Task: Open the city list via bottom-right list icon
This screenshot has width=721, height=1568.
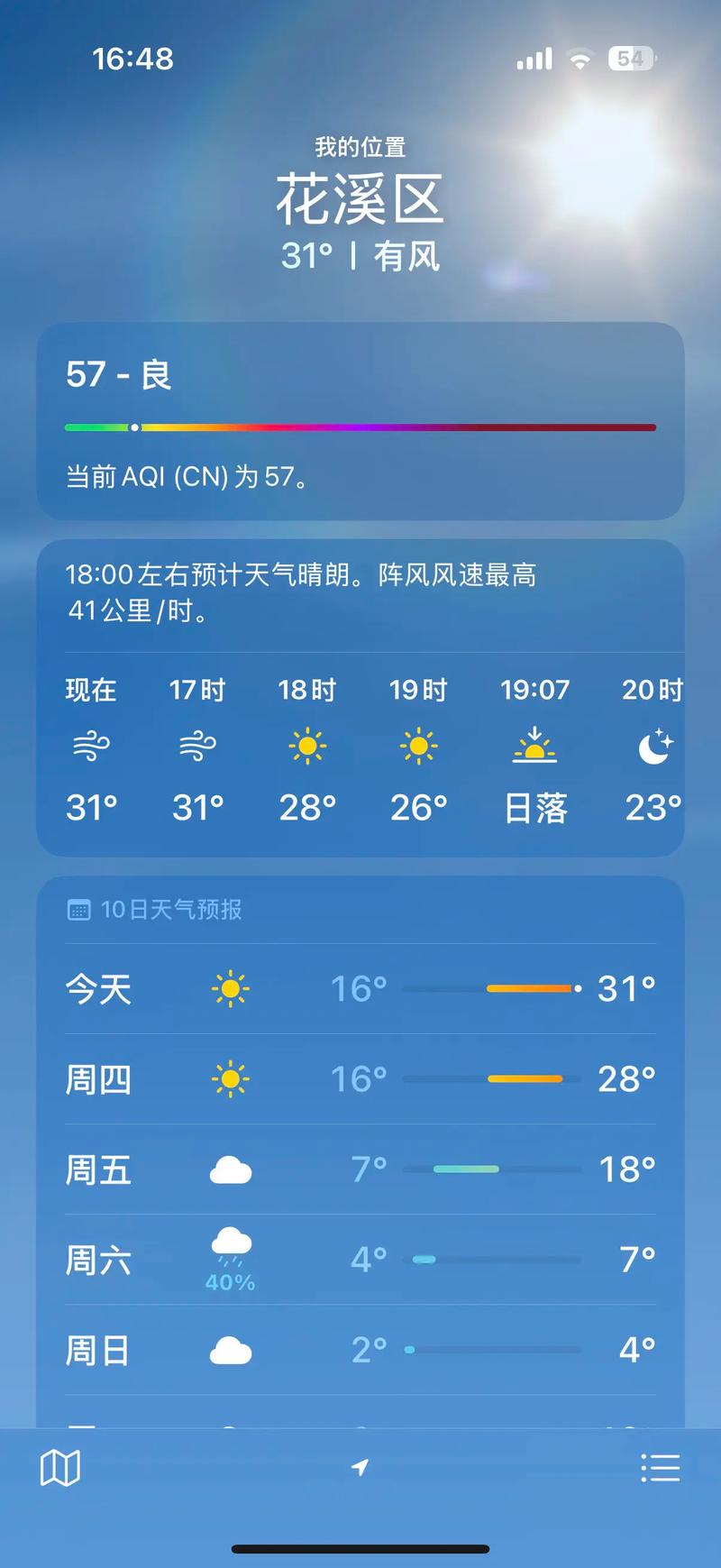Action: pyautogui.click(x=661, y=1466)
